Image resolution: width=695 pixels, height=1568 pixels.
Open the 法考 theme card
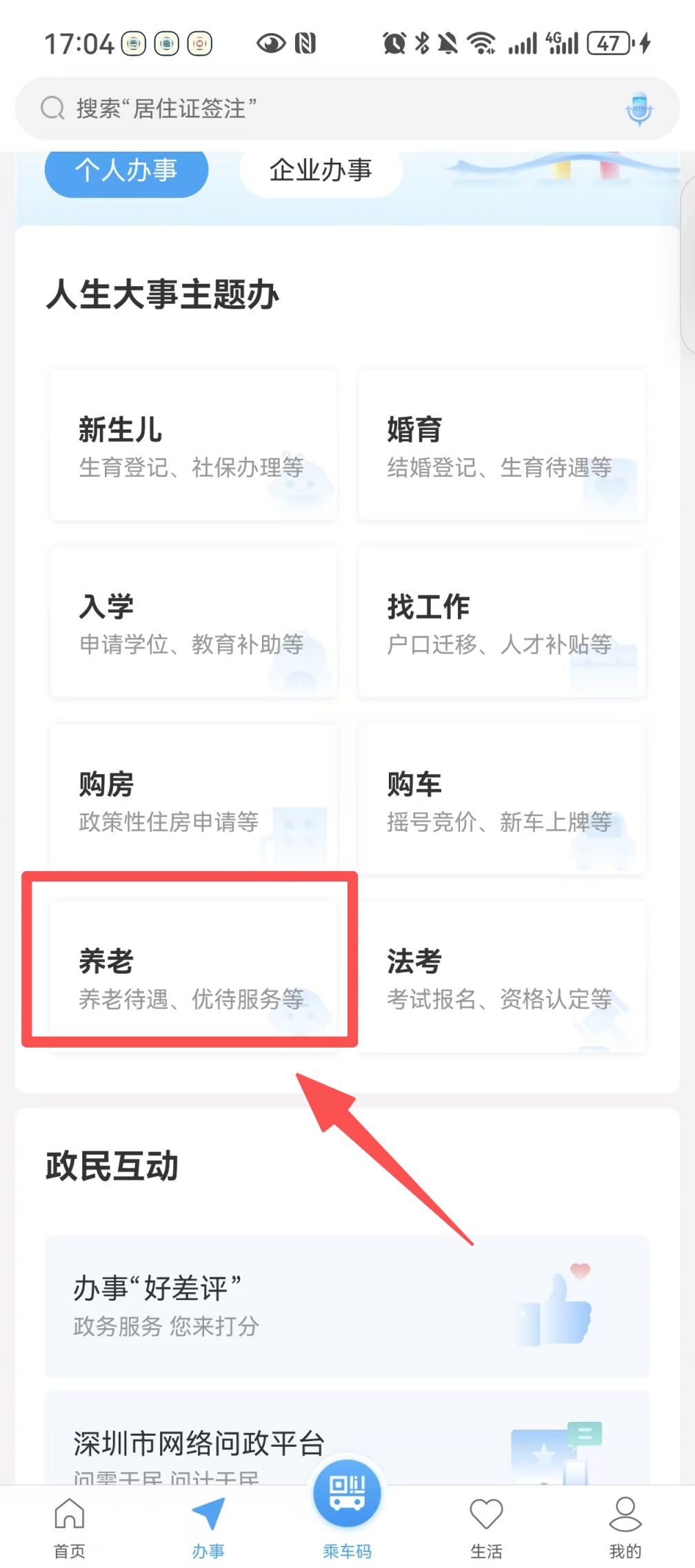[x=501, y=976]
